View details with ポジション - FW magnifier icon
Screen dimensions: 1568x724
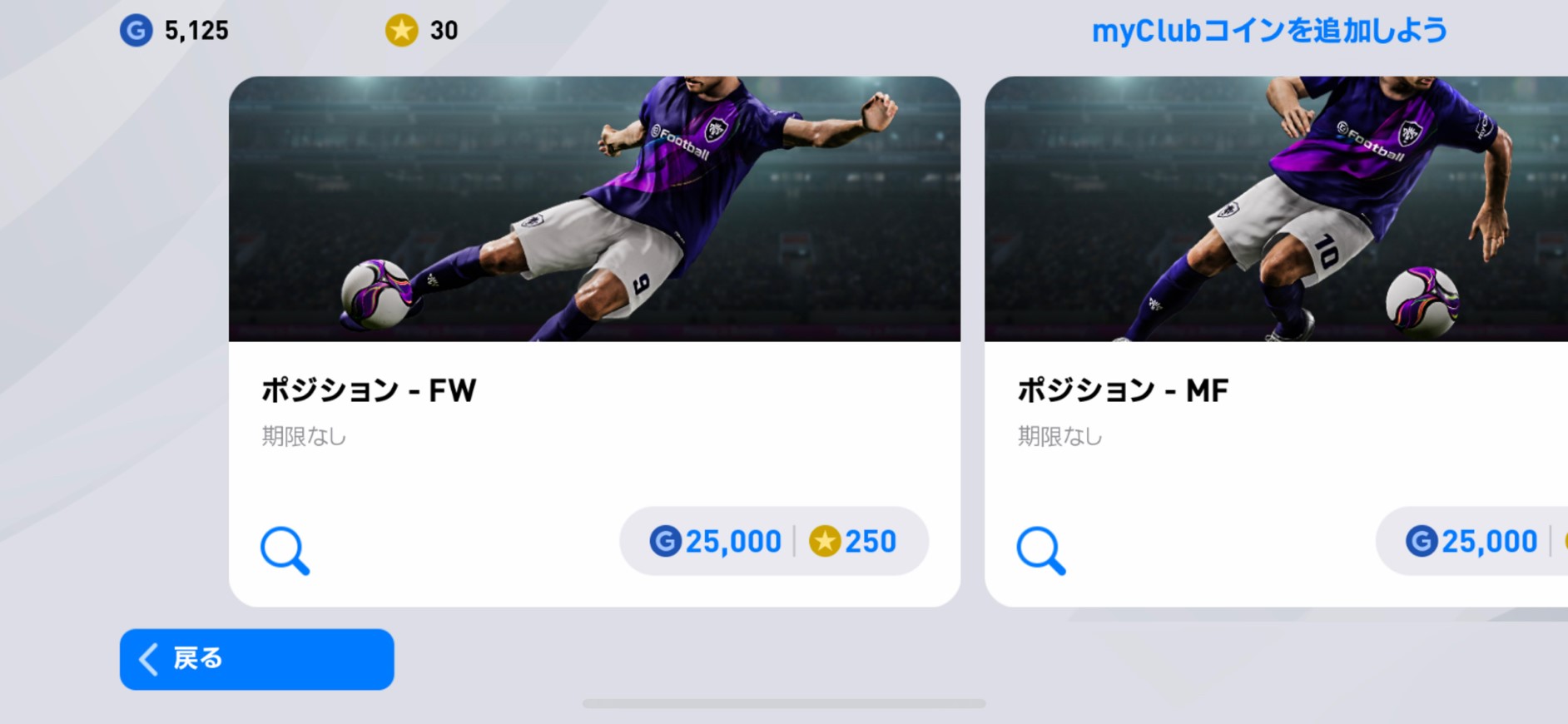coord(285,550)
